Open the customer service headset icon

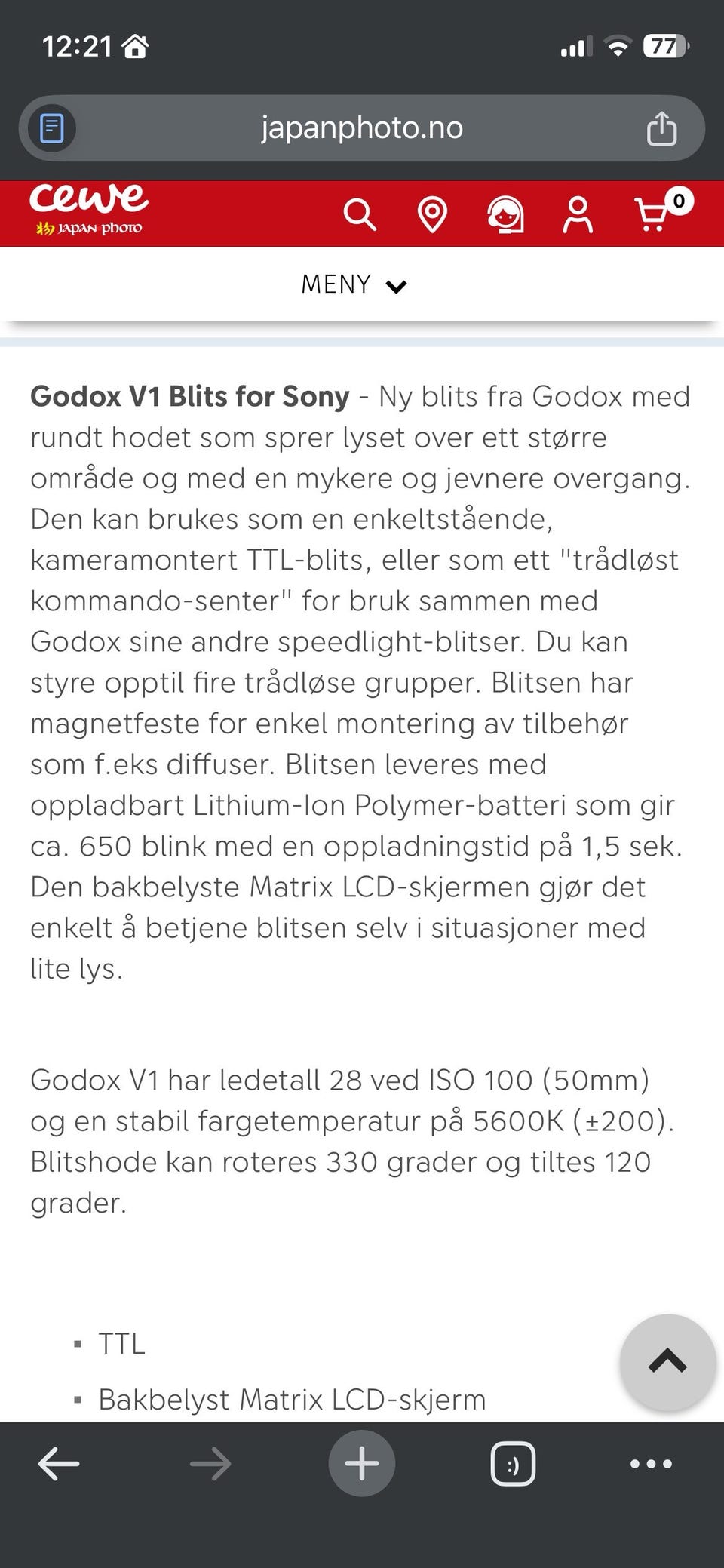(x=506, y=214)
